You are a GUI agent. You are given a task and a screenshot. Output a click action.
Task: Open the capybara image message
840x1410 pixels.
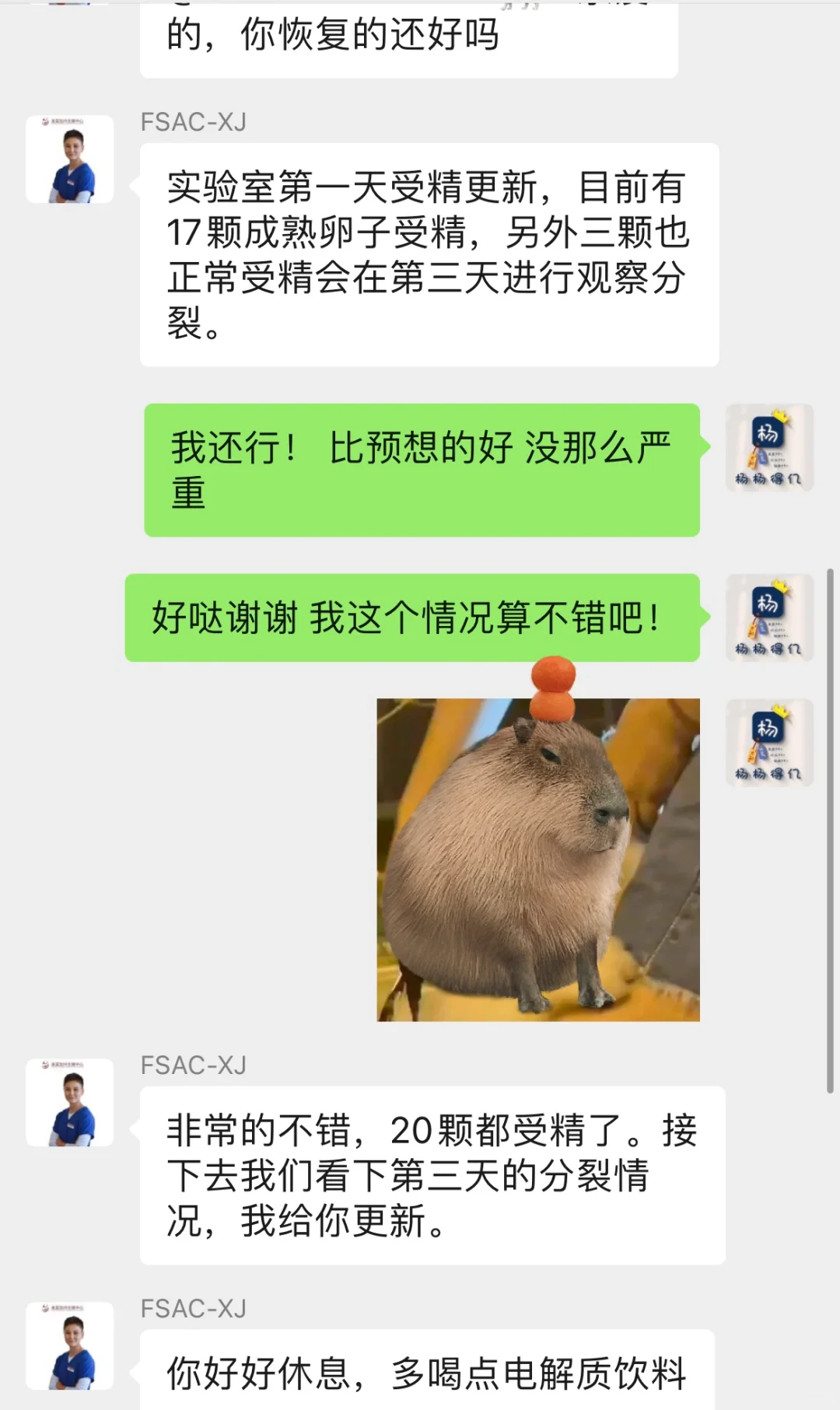pos(538,859)
